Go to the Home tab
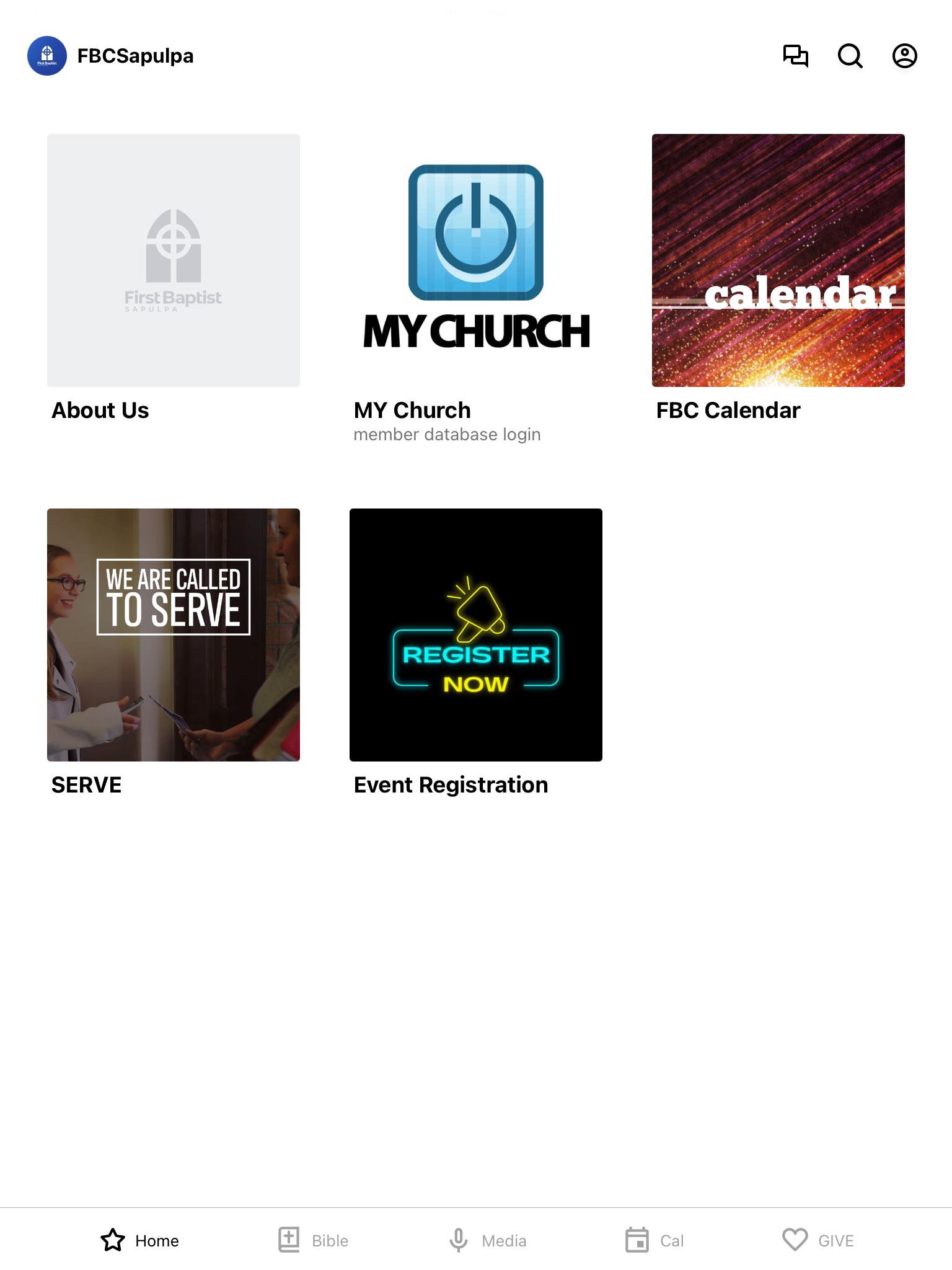Viewport: 952px width, 1270px height. (x=140, y=1240)
